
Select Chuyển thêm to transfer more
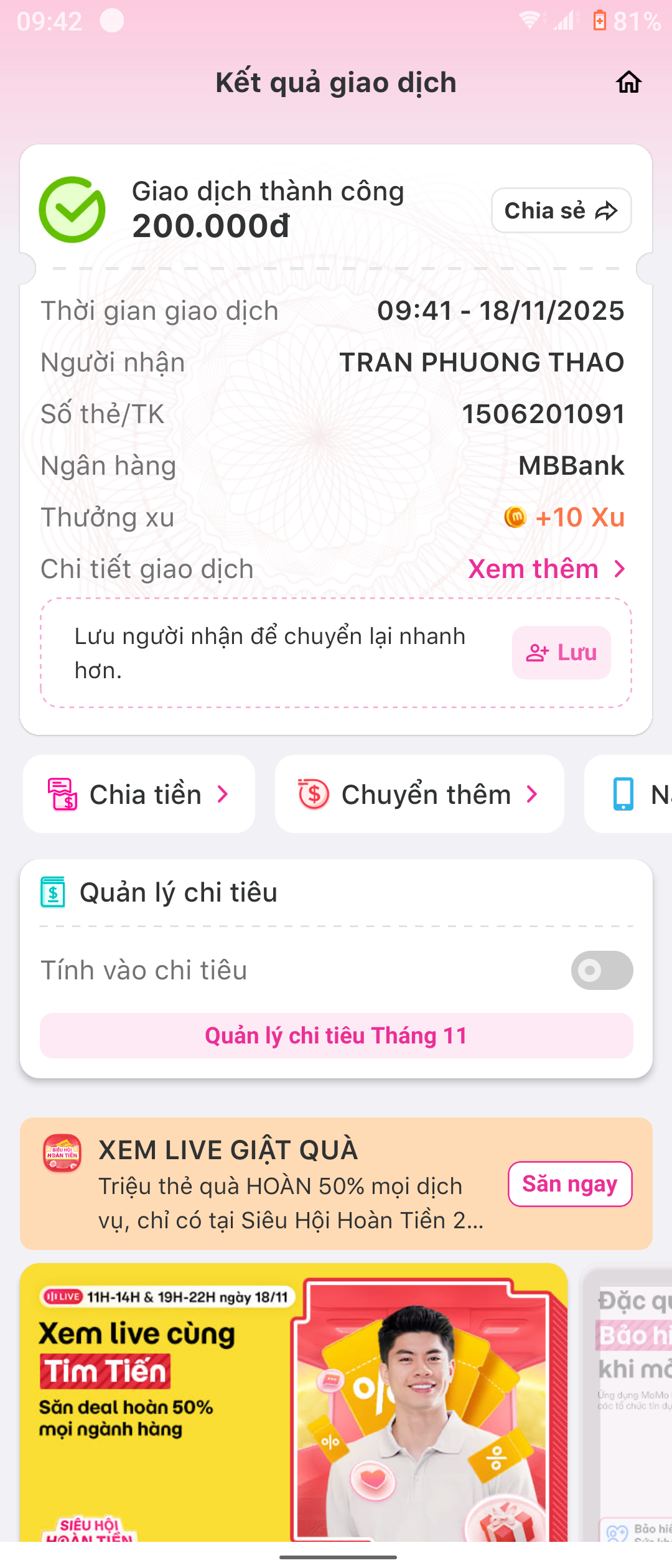(419, 795)
